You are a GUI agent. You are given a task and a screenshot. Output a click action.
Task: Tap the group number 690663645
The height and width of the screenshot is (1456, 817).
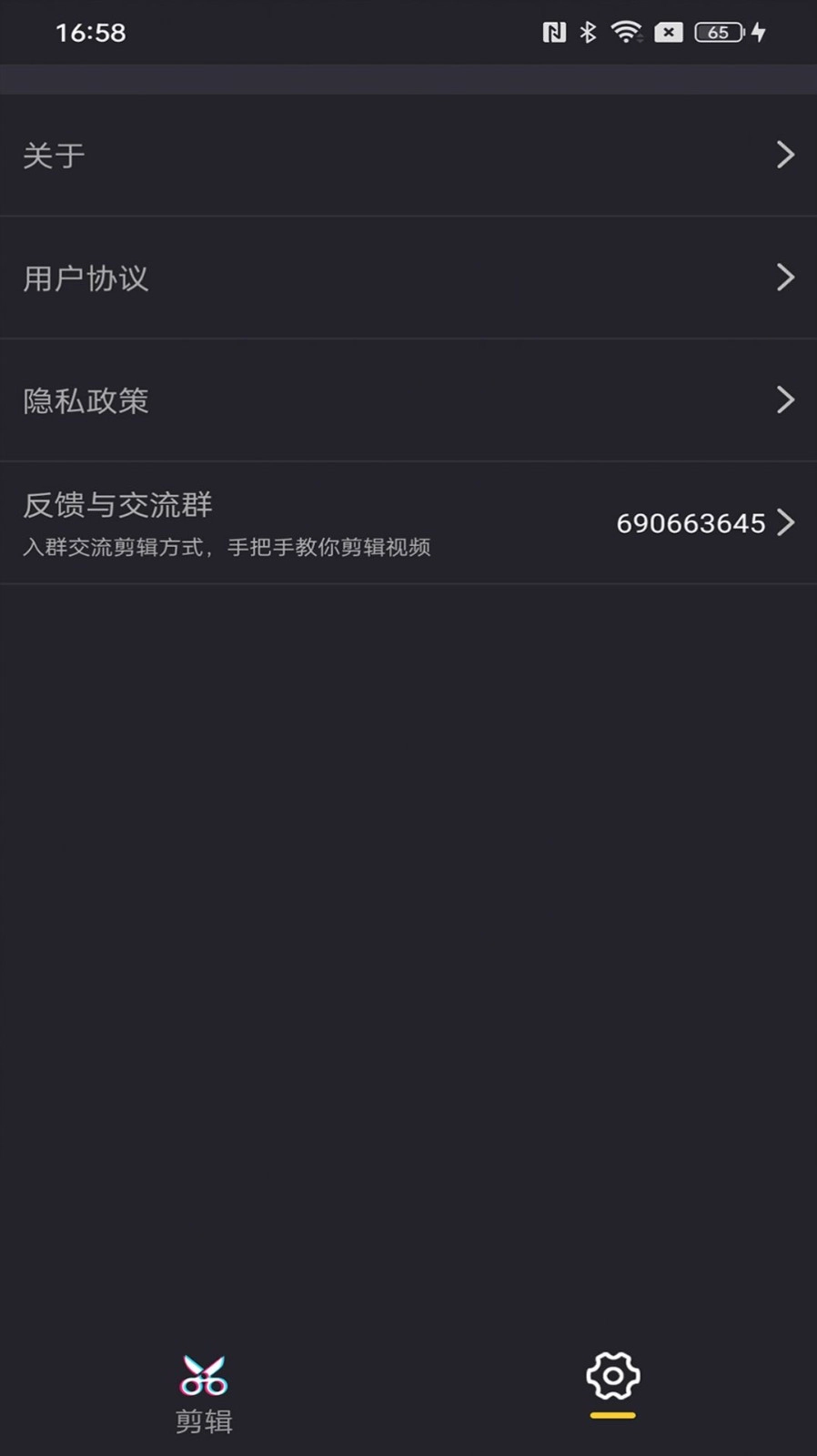pos(690,523)
